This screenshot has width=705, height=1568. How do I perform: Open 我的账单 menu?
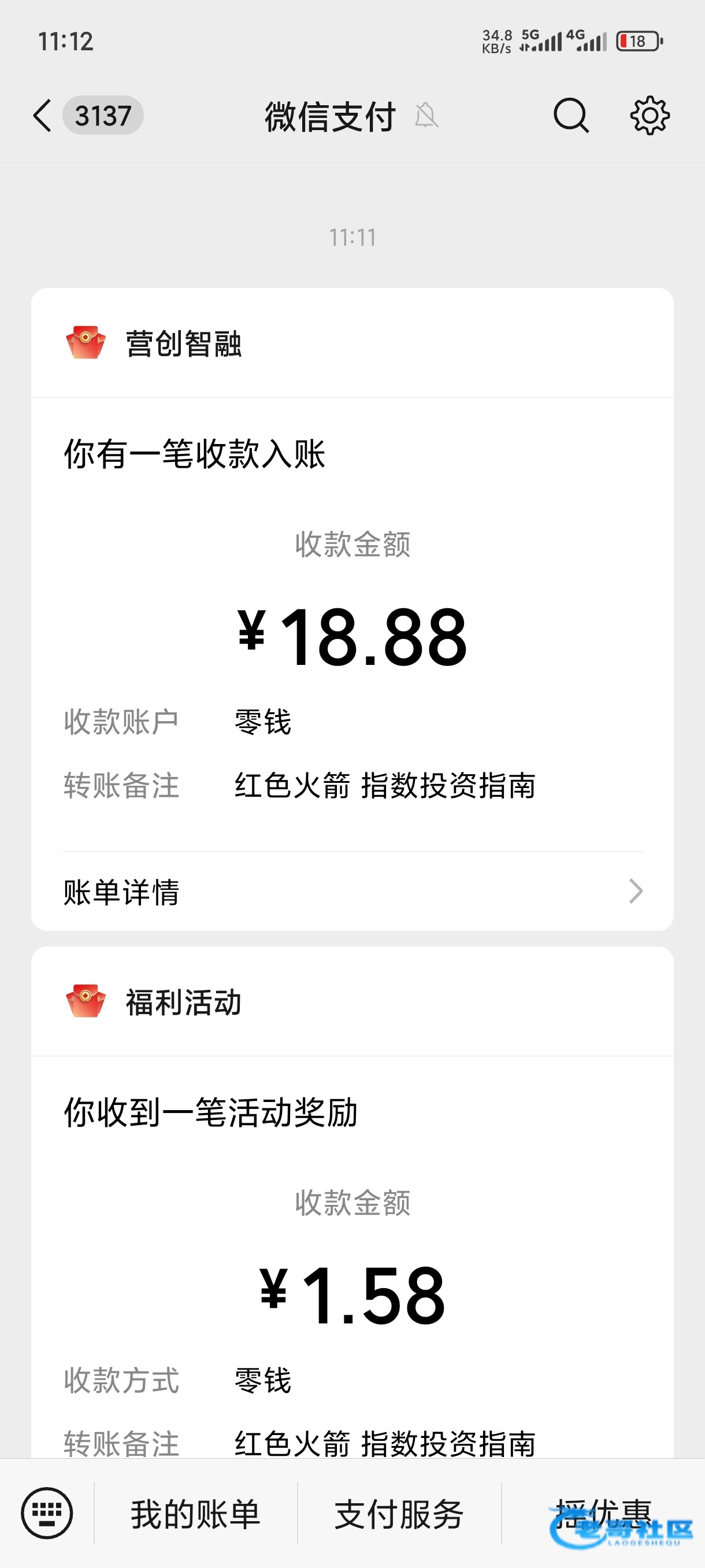click(x=195, y=1514)
